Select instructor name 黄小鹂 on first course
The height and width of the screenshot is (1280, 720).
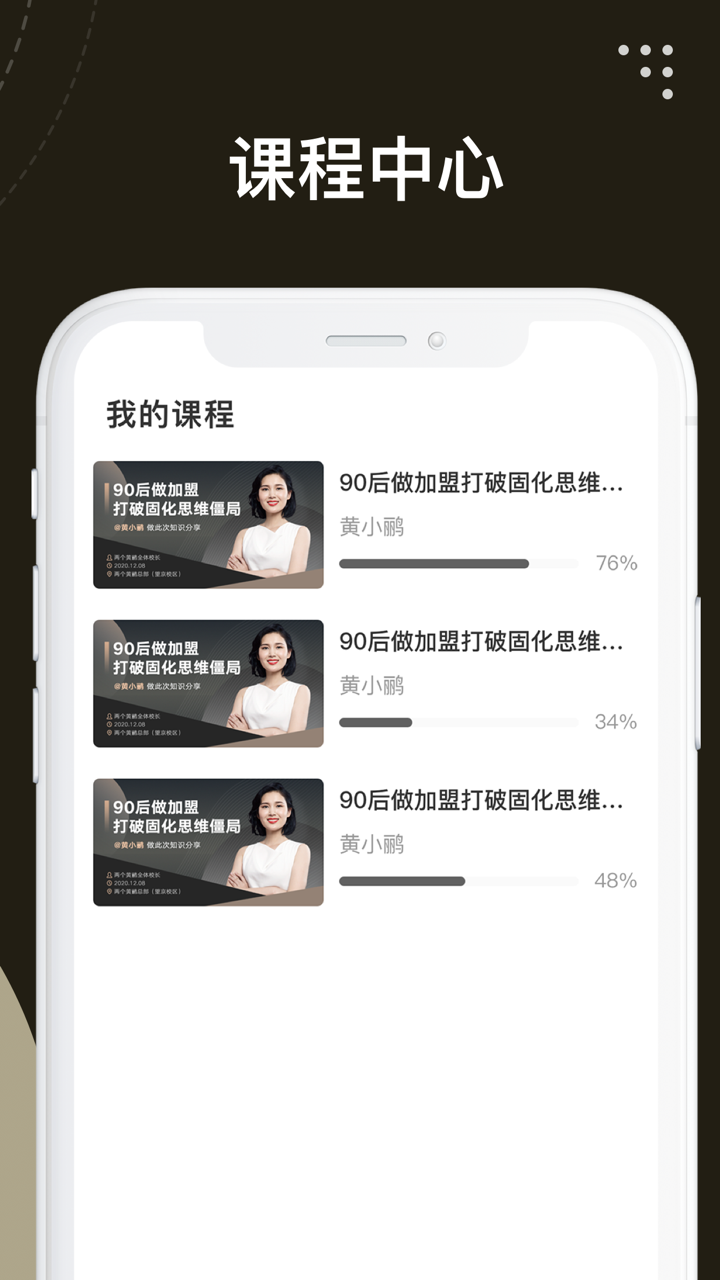[372, 526]
